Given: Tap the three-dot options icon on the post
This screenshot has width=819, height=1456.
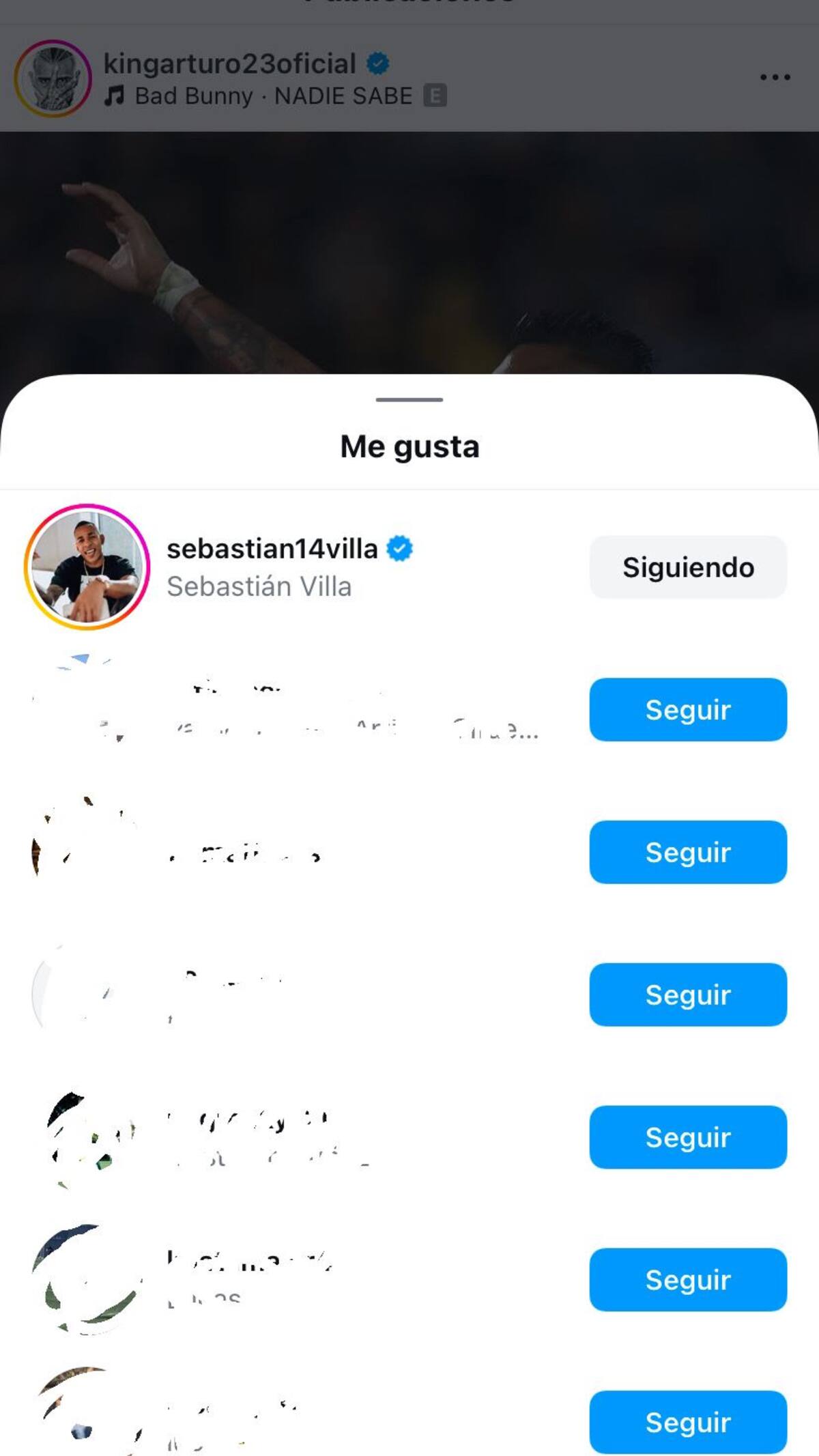Looking at the screenshot, I should 775,76.
